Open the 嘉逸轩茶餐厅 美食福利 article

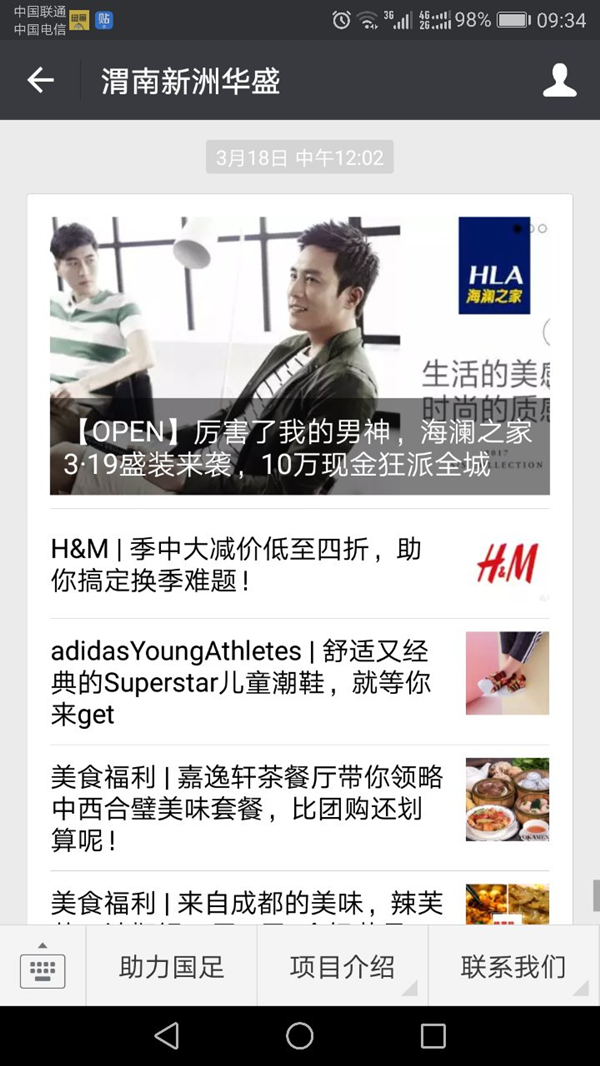300,808
